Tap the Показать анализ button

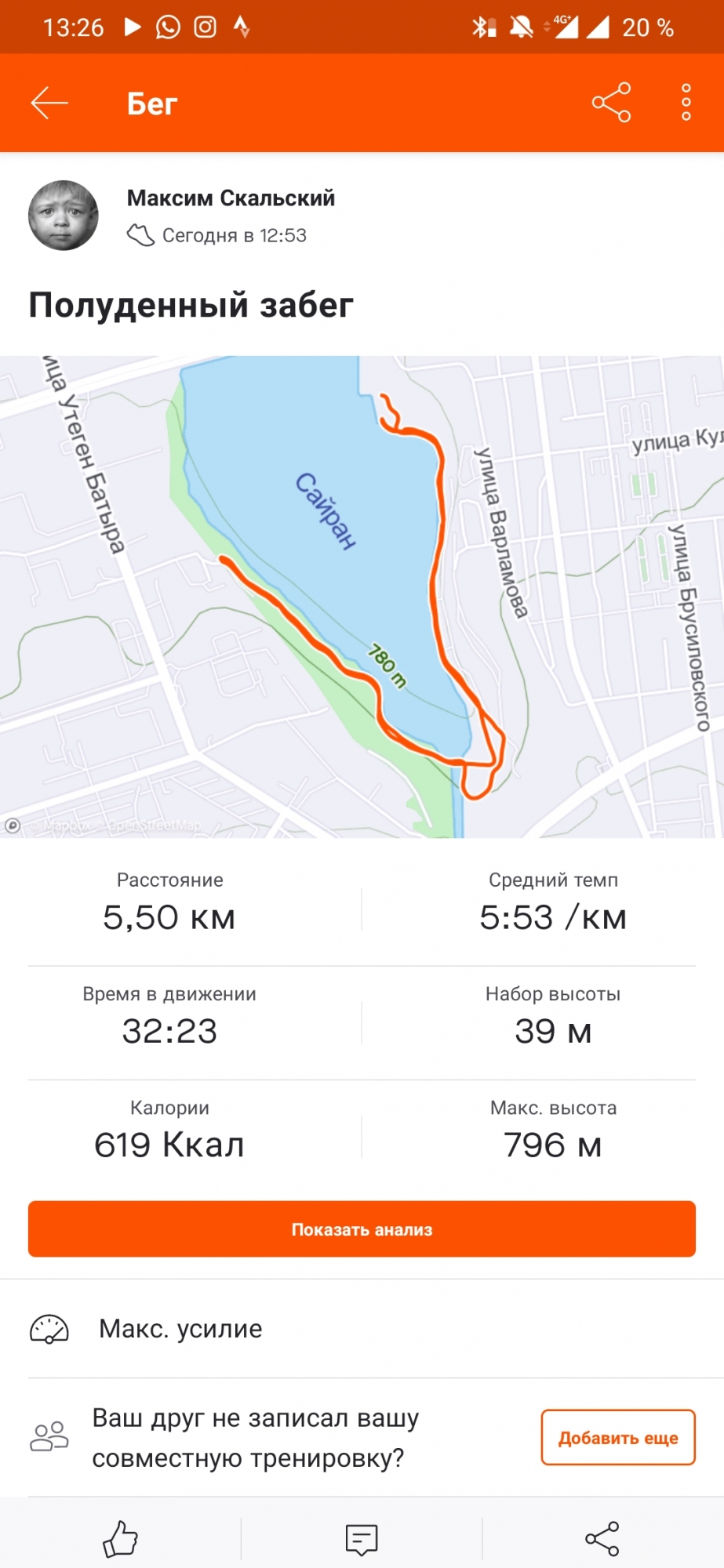pos(362,1229)
